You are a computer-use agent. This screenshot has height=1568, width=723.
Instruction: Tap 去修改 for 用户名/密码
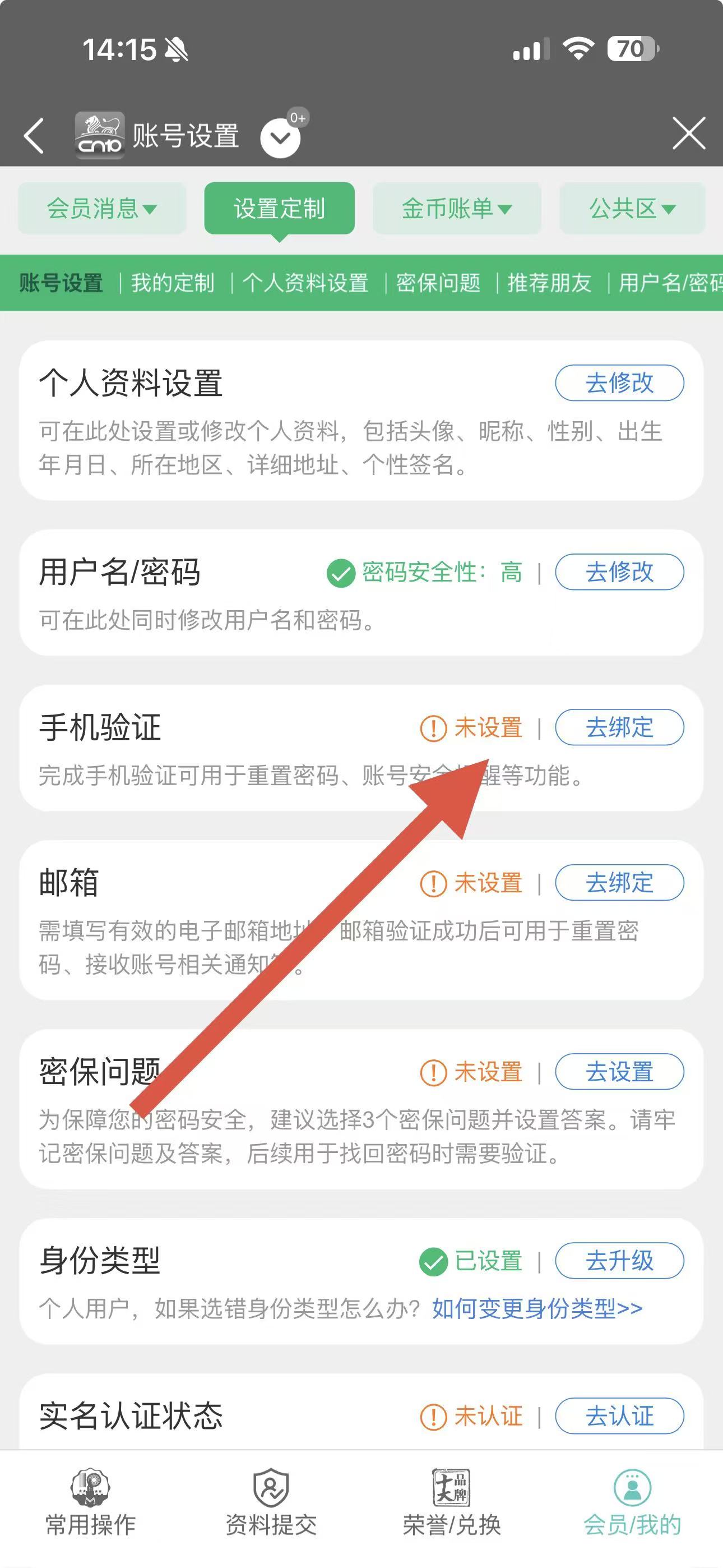coord(619,571)
